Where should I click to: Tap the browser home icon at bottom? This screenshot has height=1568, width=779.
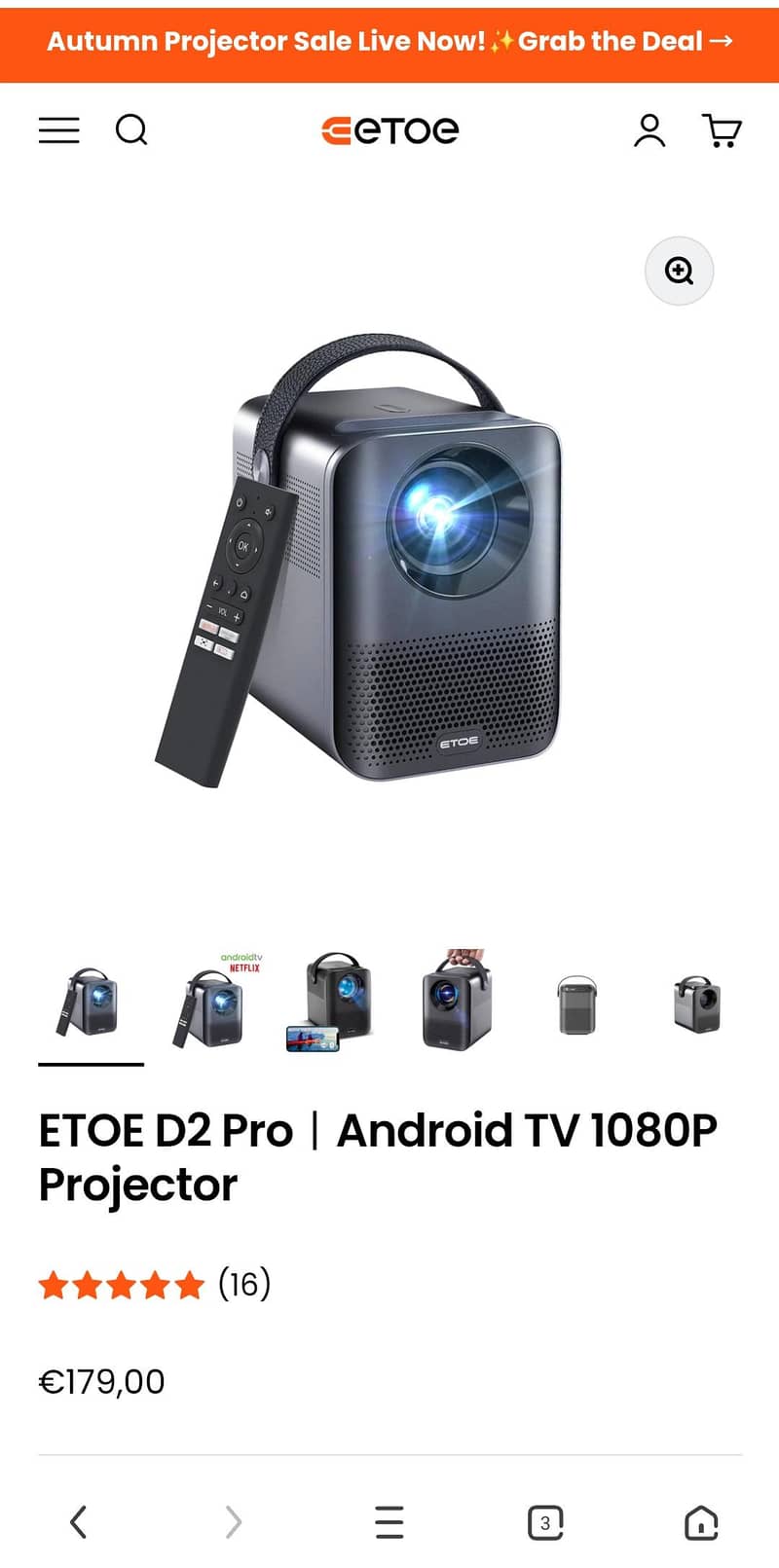coord(701,1521)
